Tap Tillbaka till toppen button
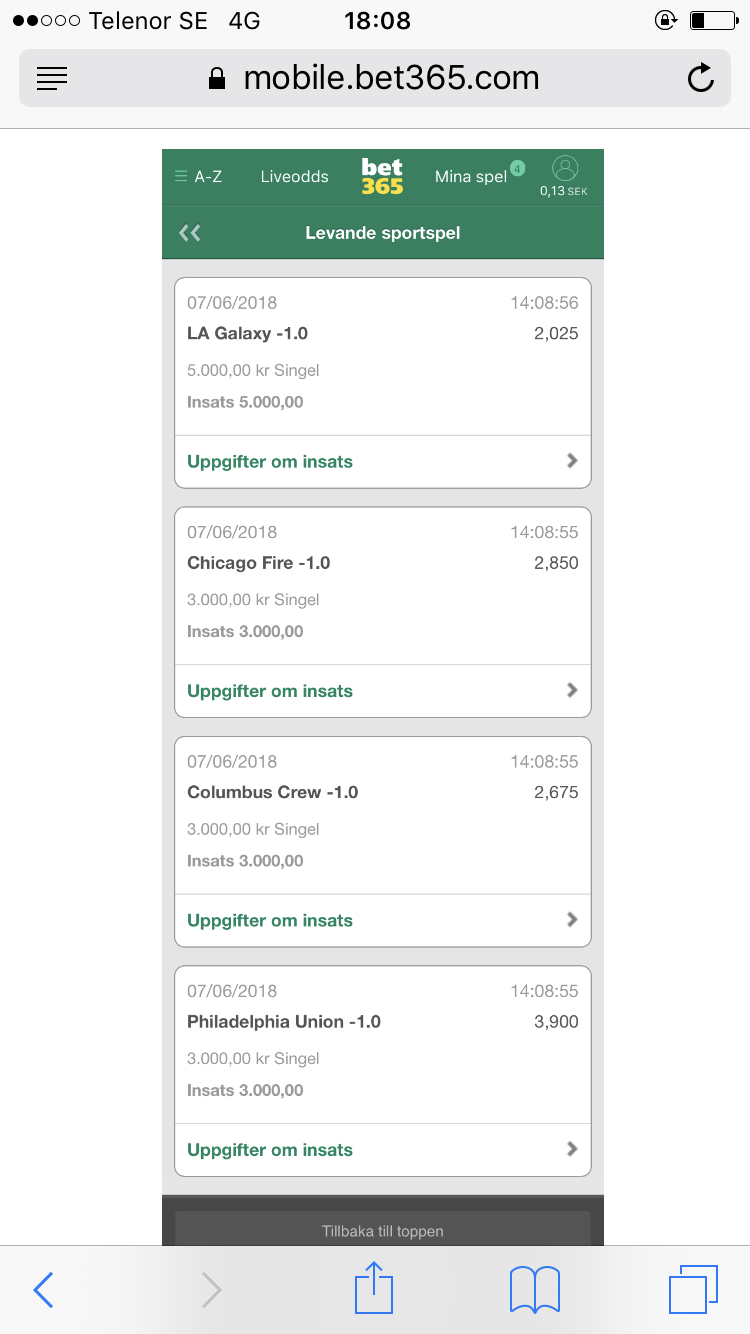The image size is (750, 1334). pyautogui.click(x=383, y=1230)
